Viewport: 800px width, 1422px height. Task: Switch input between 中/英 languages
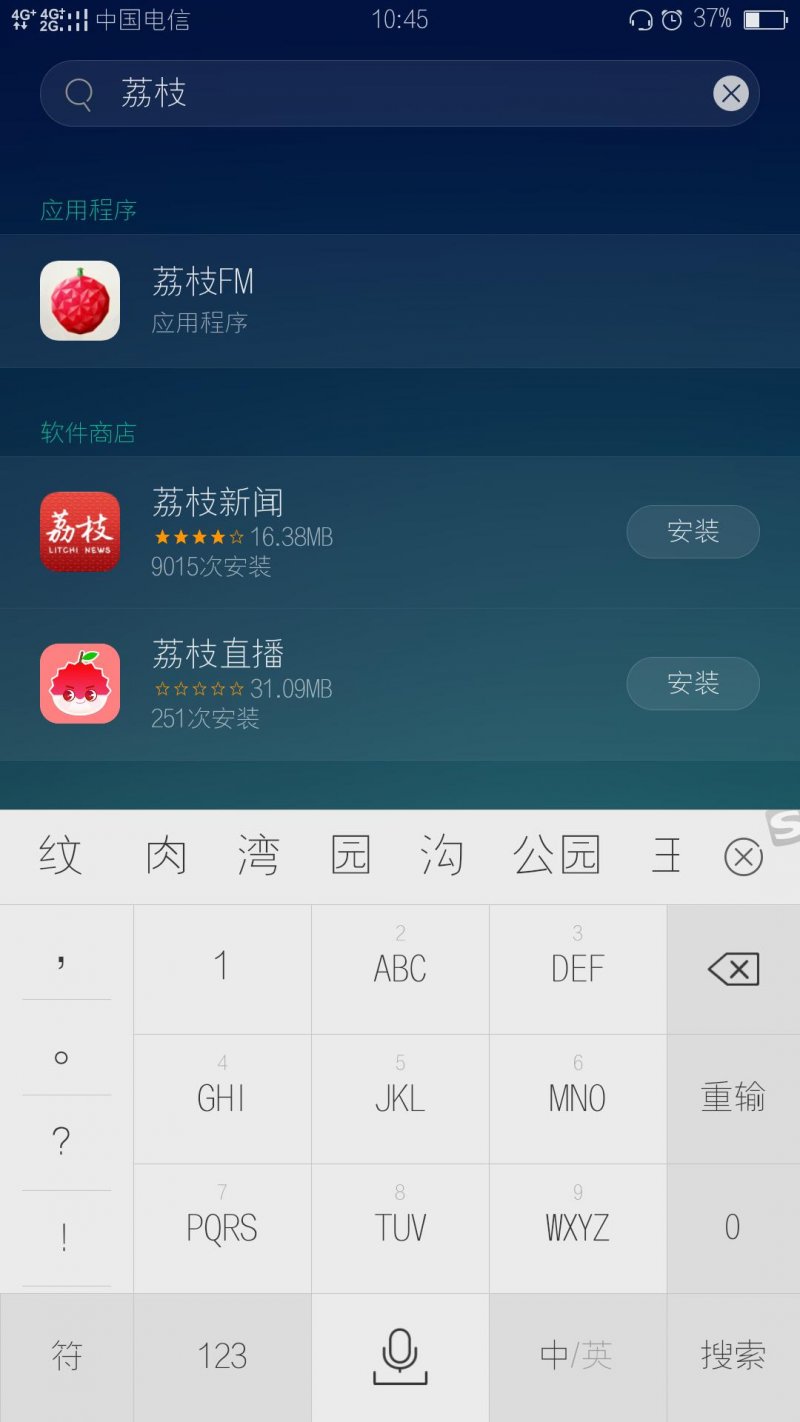point(578,1356)
